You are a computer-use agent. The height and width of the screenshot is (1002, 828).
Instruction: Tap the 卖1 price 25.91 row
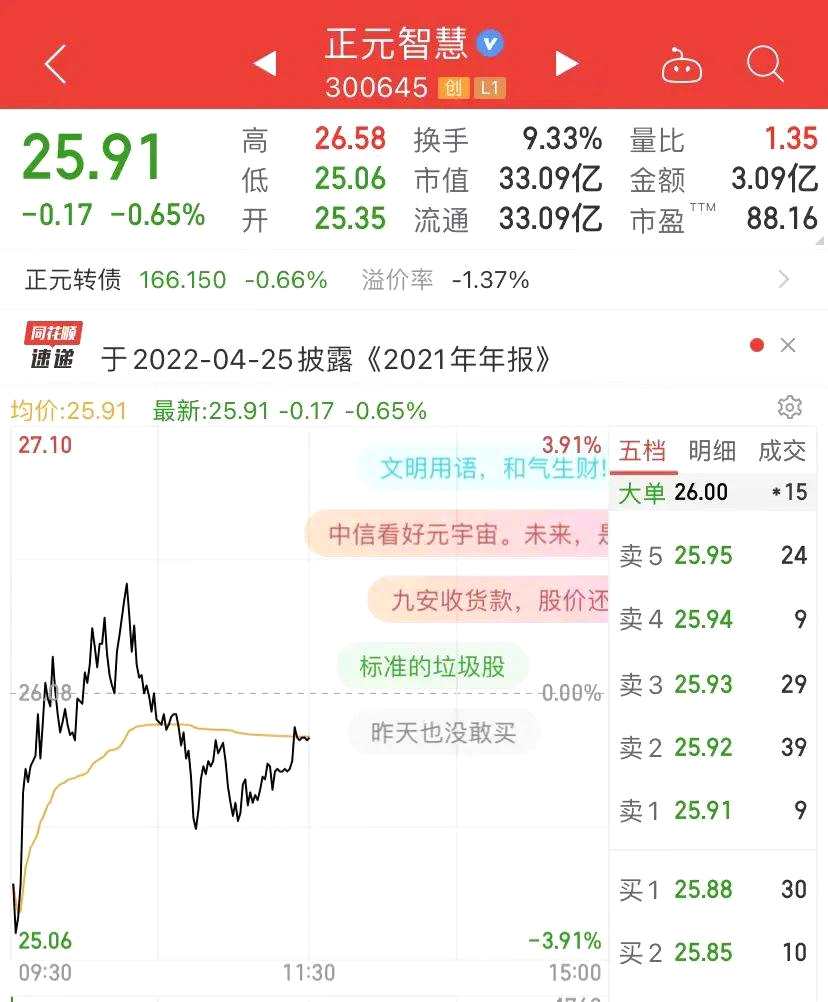[714, 810]
